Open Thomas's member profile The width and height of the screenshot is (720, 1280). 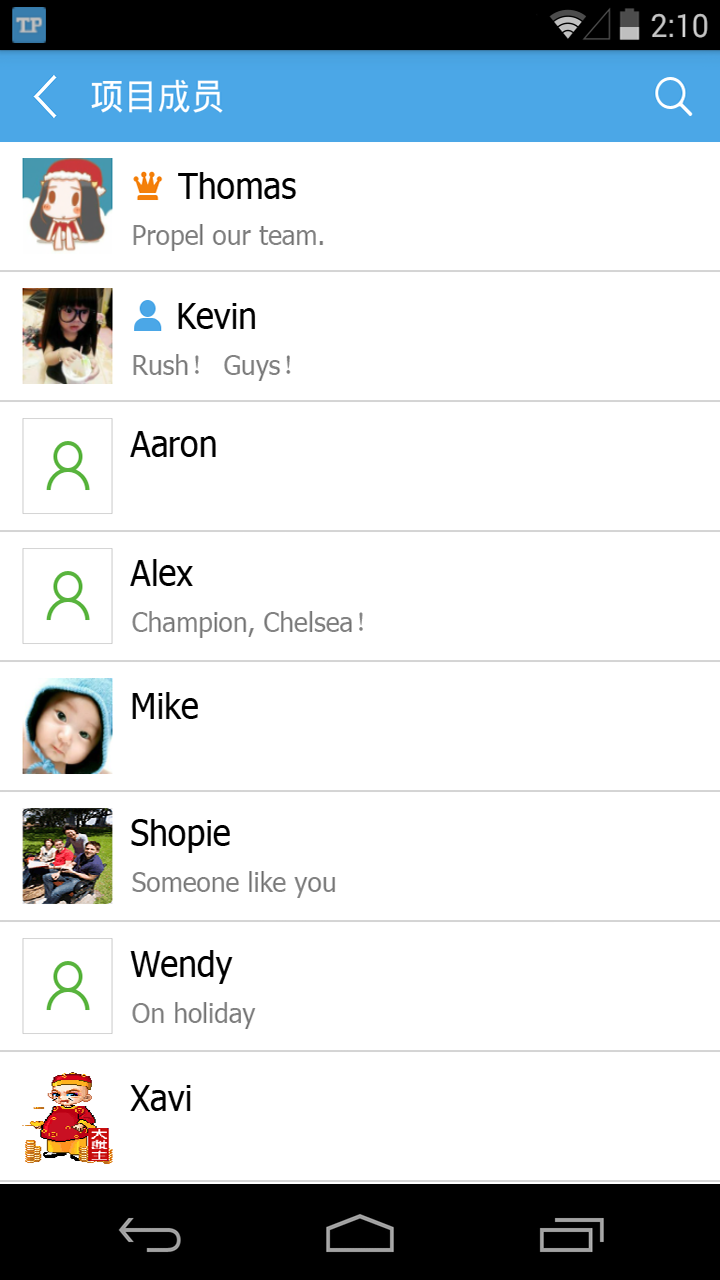360,206
